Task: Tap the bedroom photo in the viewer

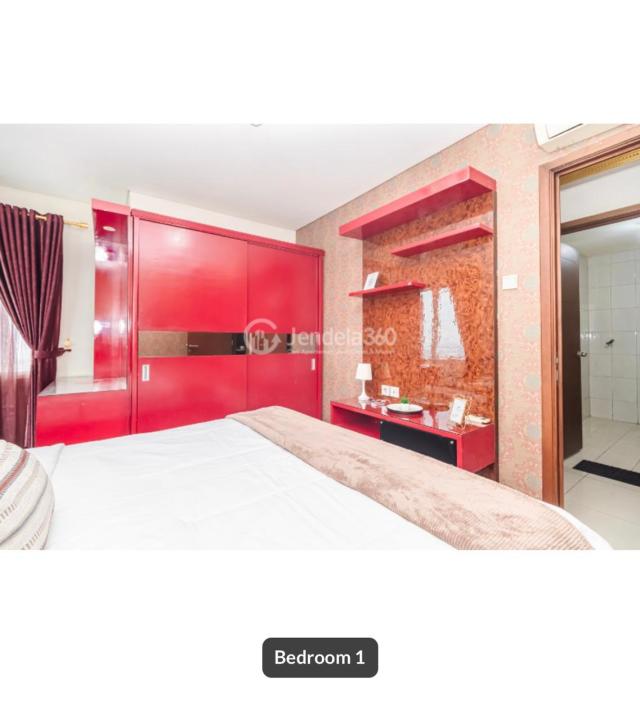Action: [320, 337]
